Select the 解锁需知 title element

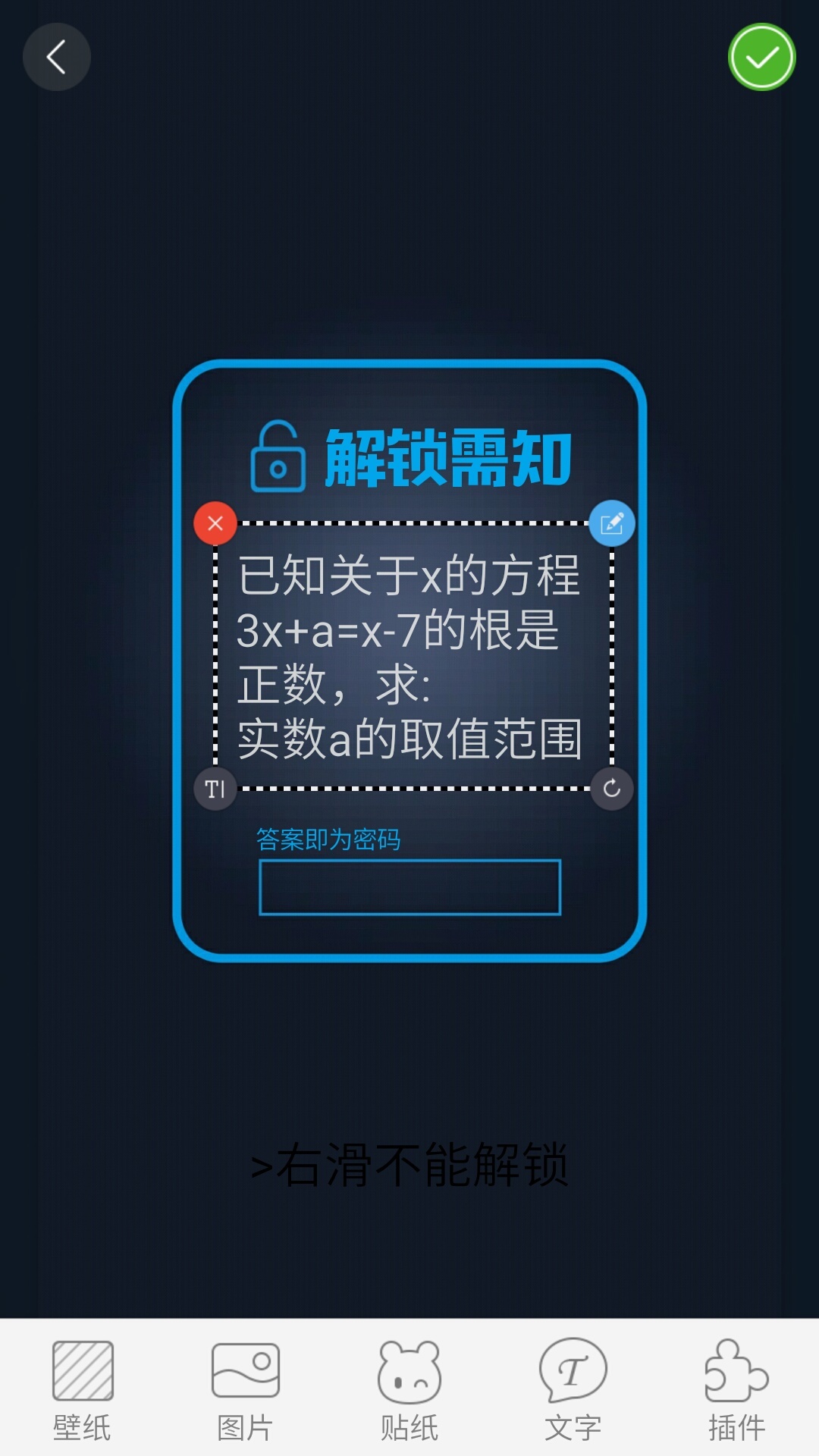[x=412, y=457]
